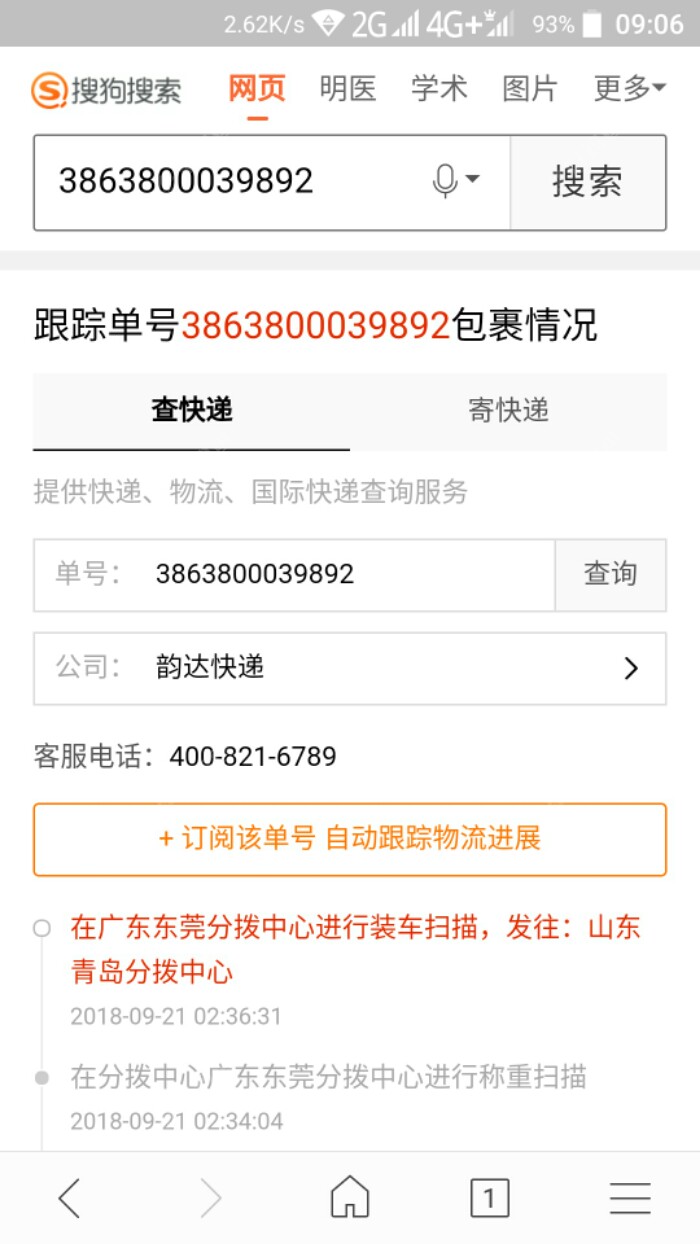Viewport: 700px width, 1244px height.
Task: Edit the 单号 tracking number field
Action: [x=340, y=574]
